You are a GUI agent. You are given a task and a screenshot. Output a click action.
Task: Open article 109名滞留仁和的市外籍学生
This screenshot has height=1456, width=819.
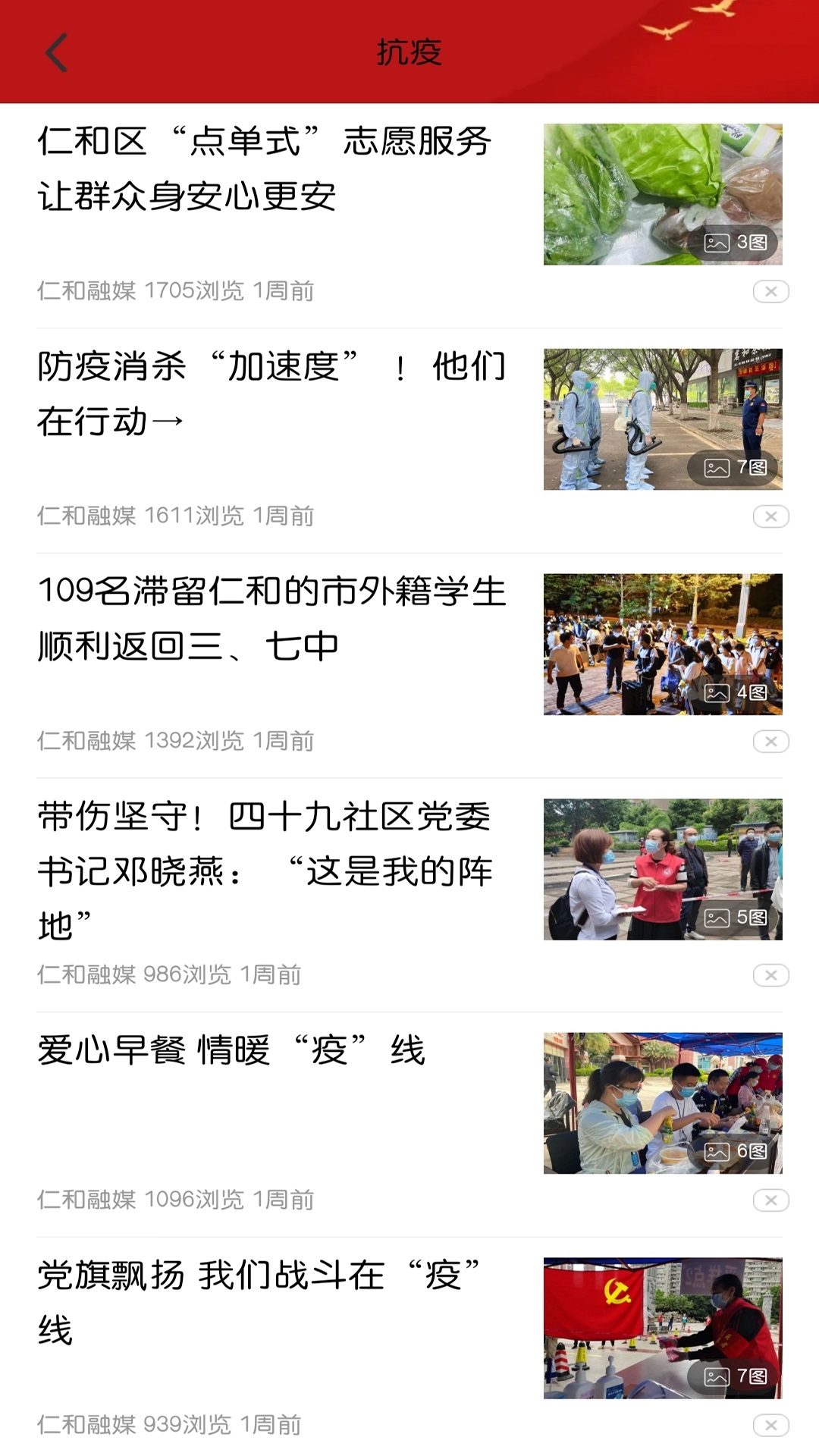[x=271, y=618]
